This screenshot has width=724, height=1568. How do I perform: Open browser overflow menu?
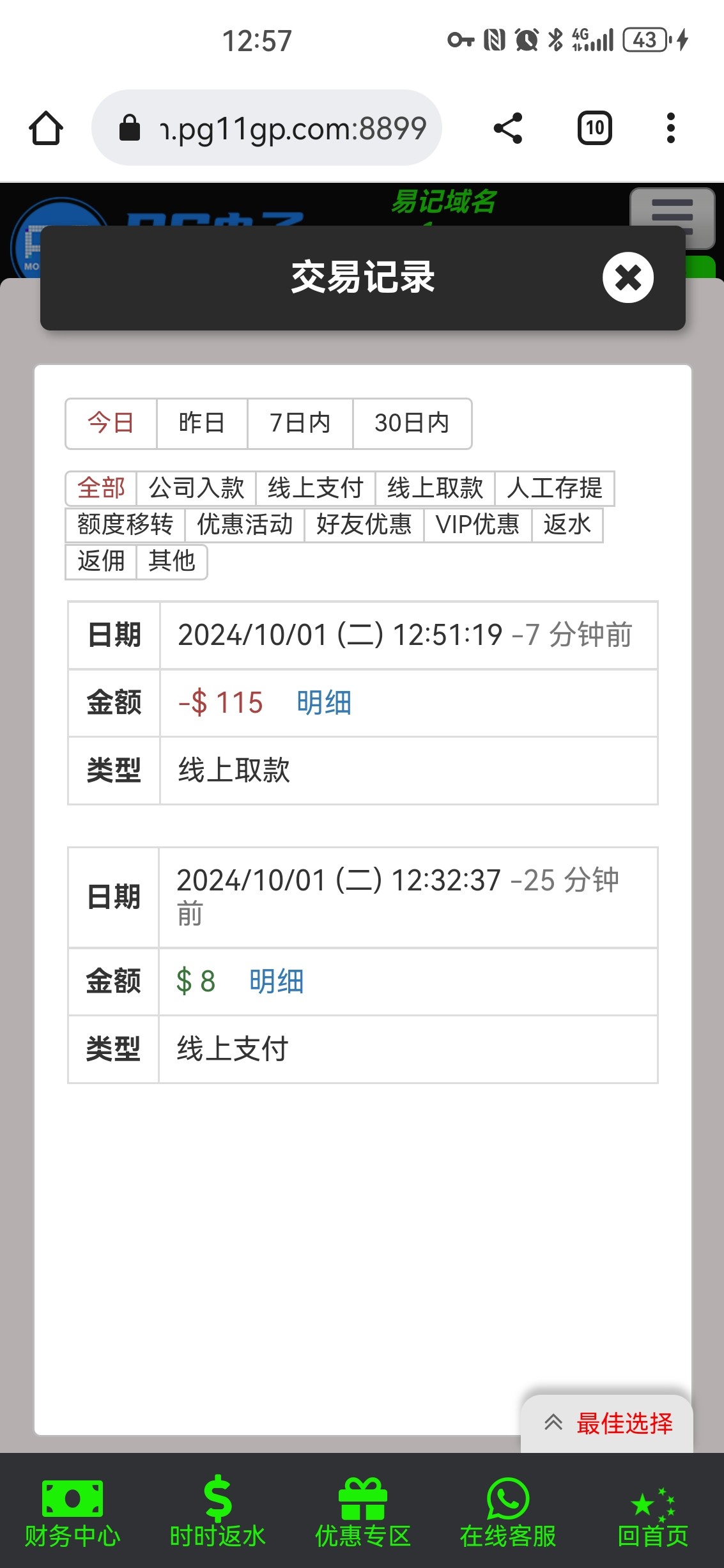670,128
